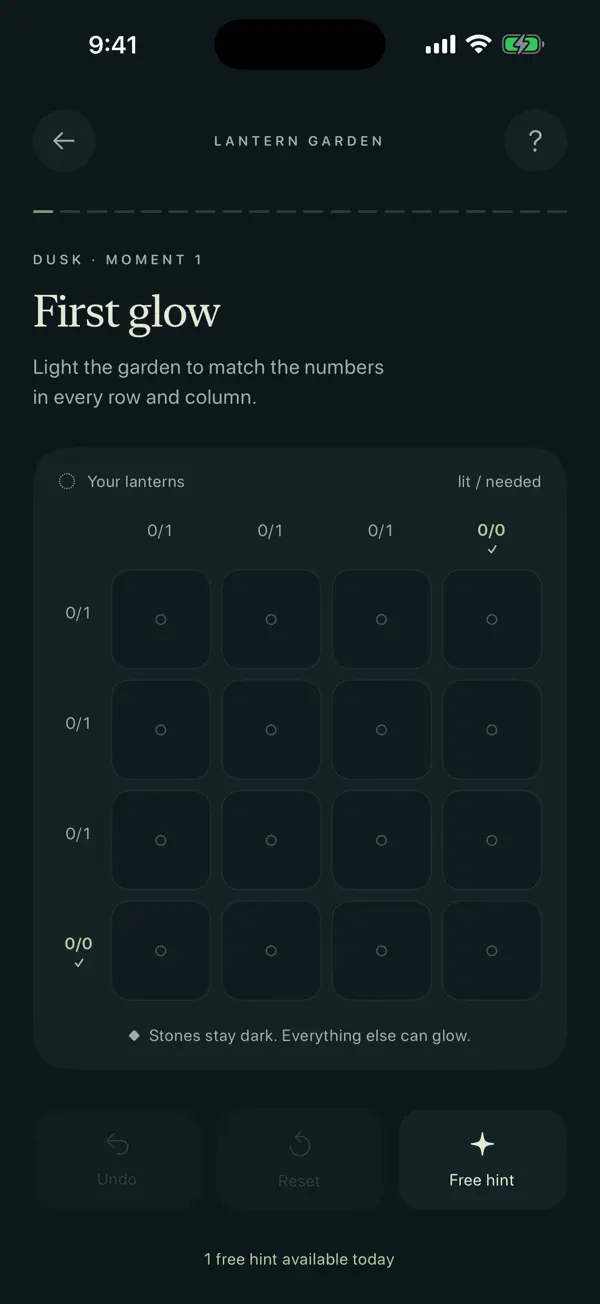The width and height of the screenshot is (600, 1304).
Task: Light the cell in second row, first column
Action: pyautogui.click(x=161, y=730)
